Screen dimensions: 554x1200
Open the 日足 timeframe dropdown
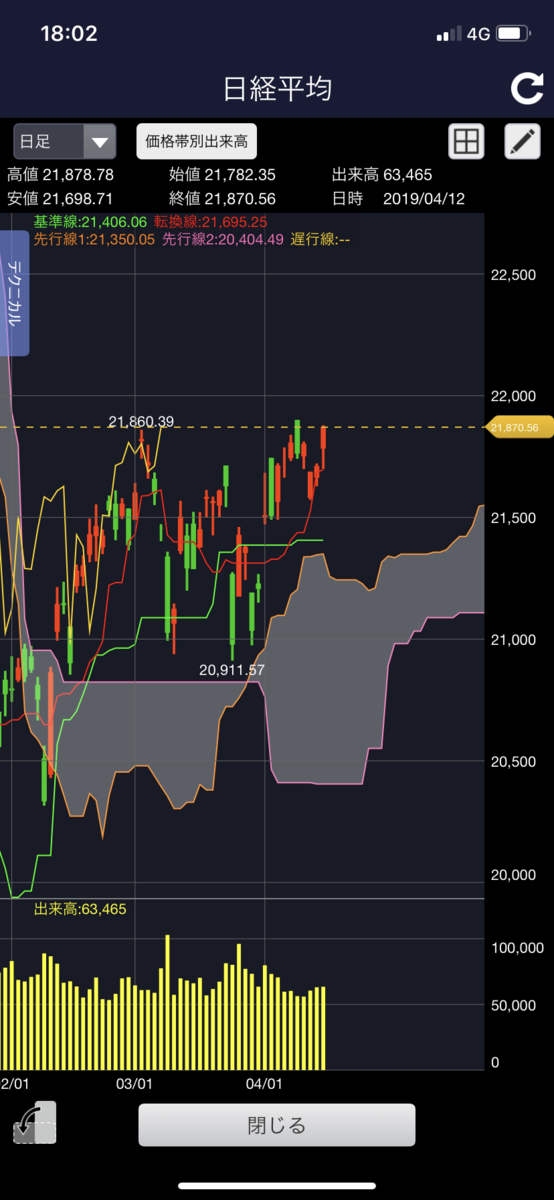pyautogui.click(x=64, y=142)
